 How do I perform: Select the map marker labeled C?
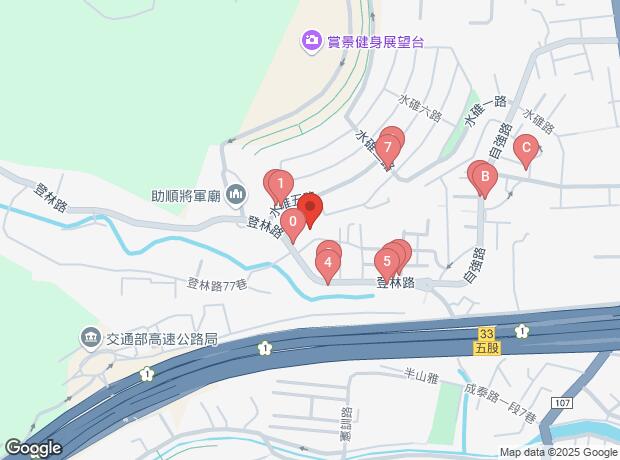pyautogui.click(x=525, y=151)
